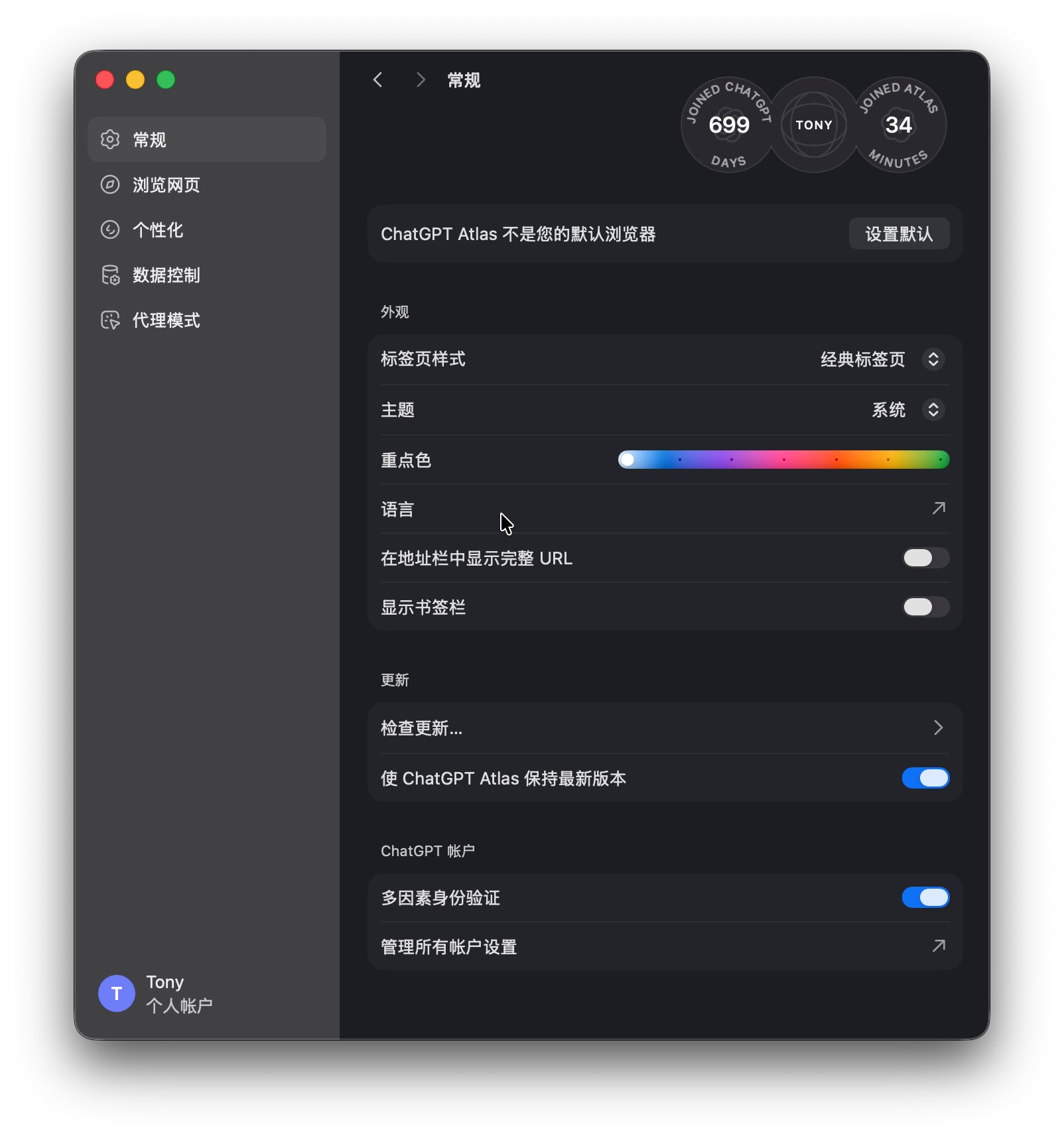The image size is (1064, 1138).
Task: Open Tony's 个人帐户 profile
Action: point(157,993)
